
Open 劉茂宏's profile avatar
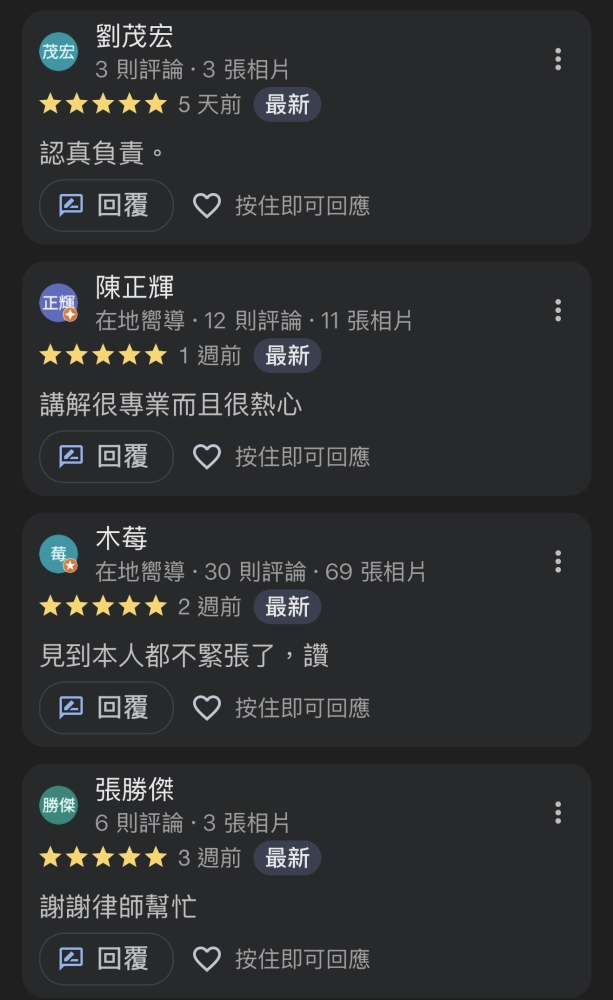pyautogui.click(x=58, y=52)
